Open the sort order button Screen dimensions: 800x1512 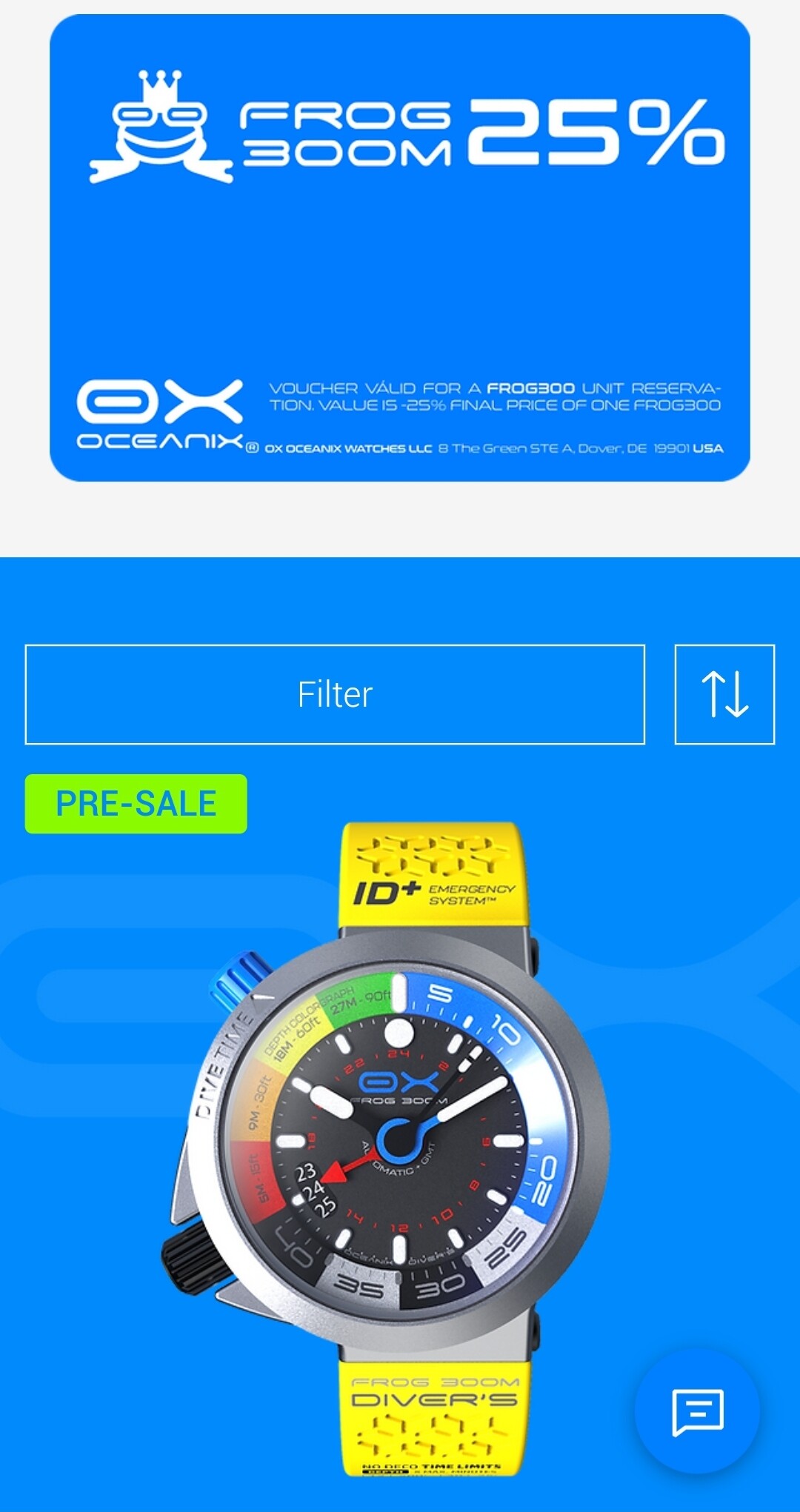point(724,694)
